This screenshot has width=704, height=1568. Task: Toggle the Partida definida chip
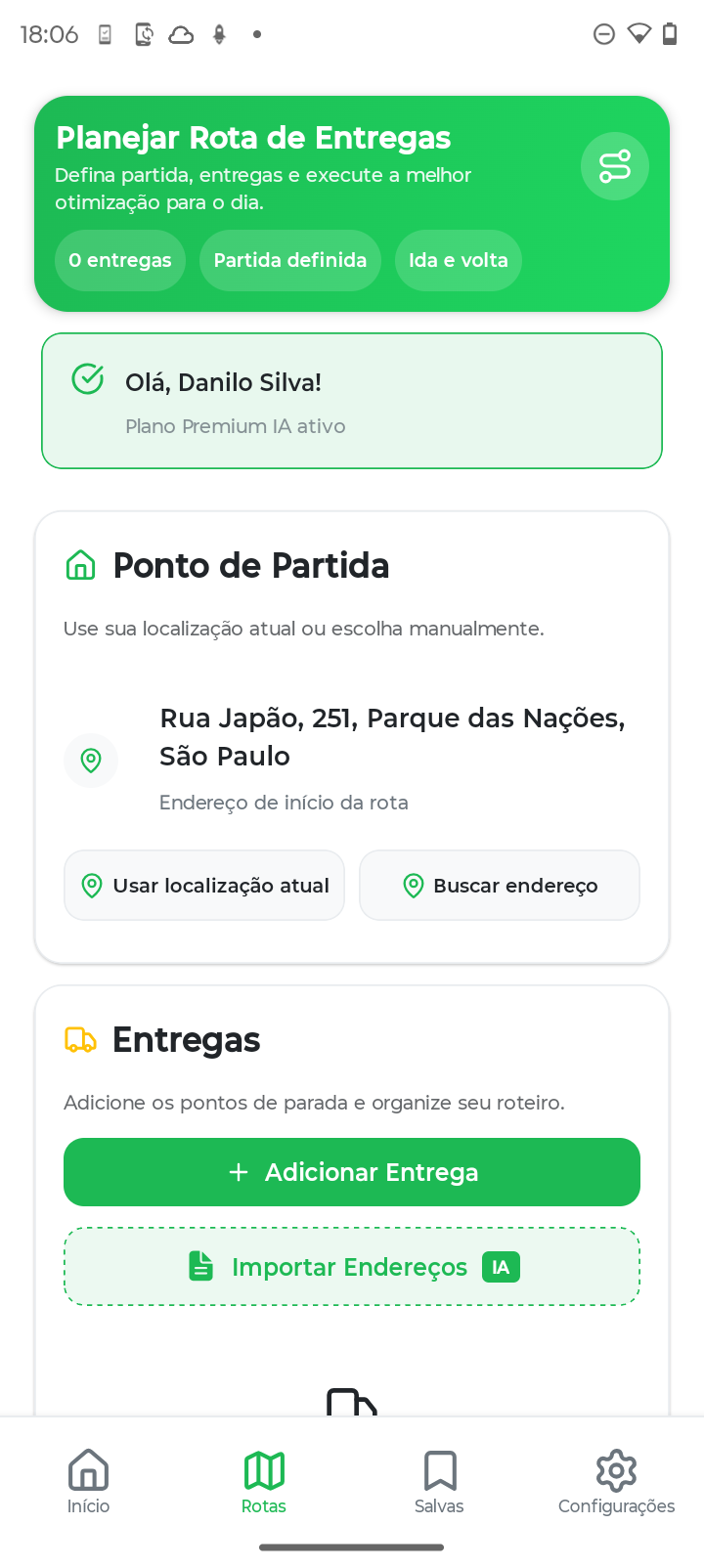(x=290, y=260)
